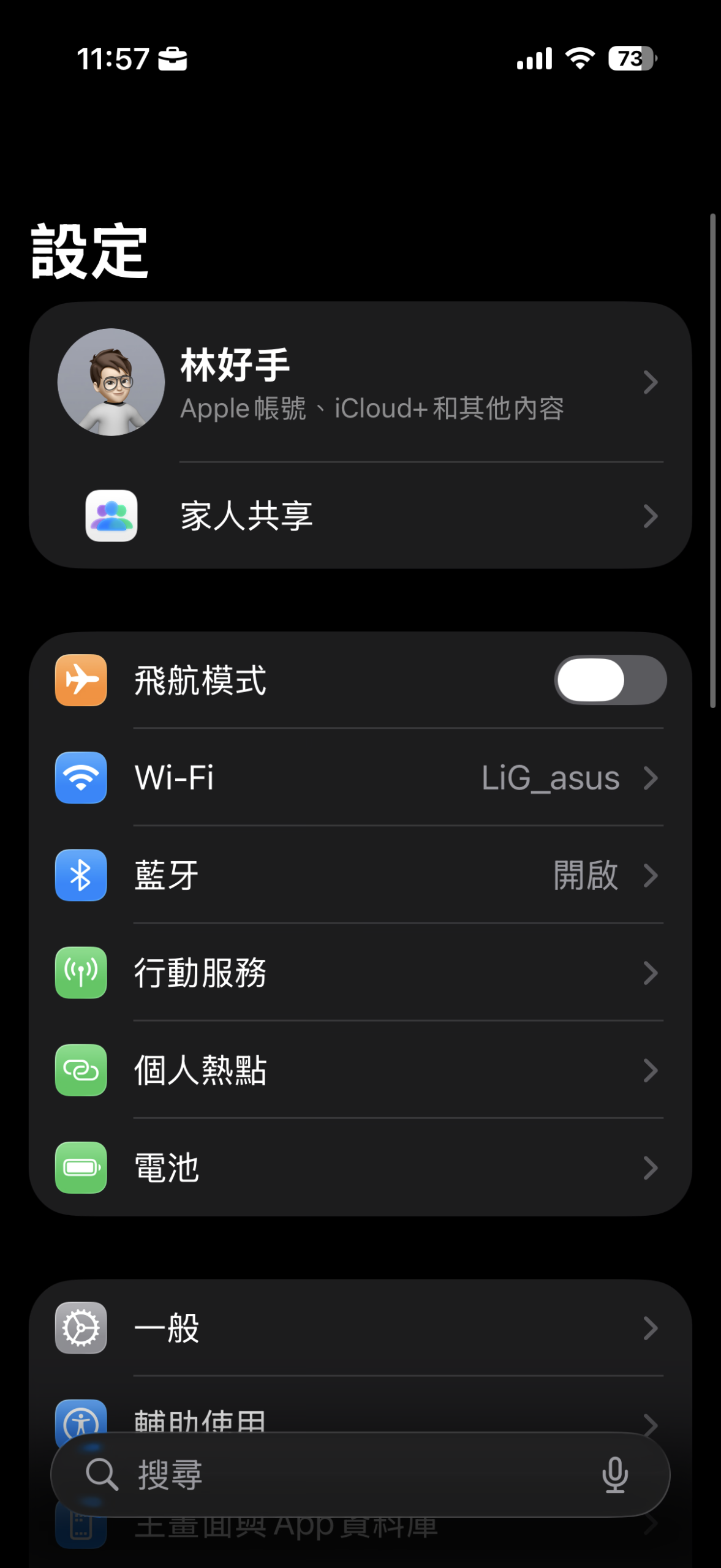Image resolution: width=721 pixels, height=1568 pixels.
Task: Toggle the 飛航模式 switch
Action: (x=610, y=680)
